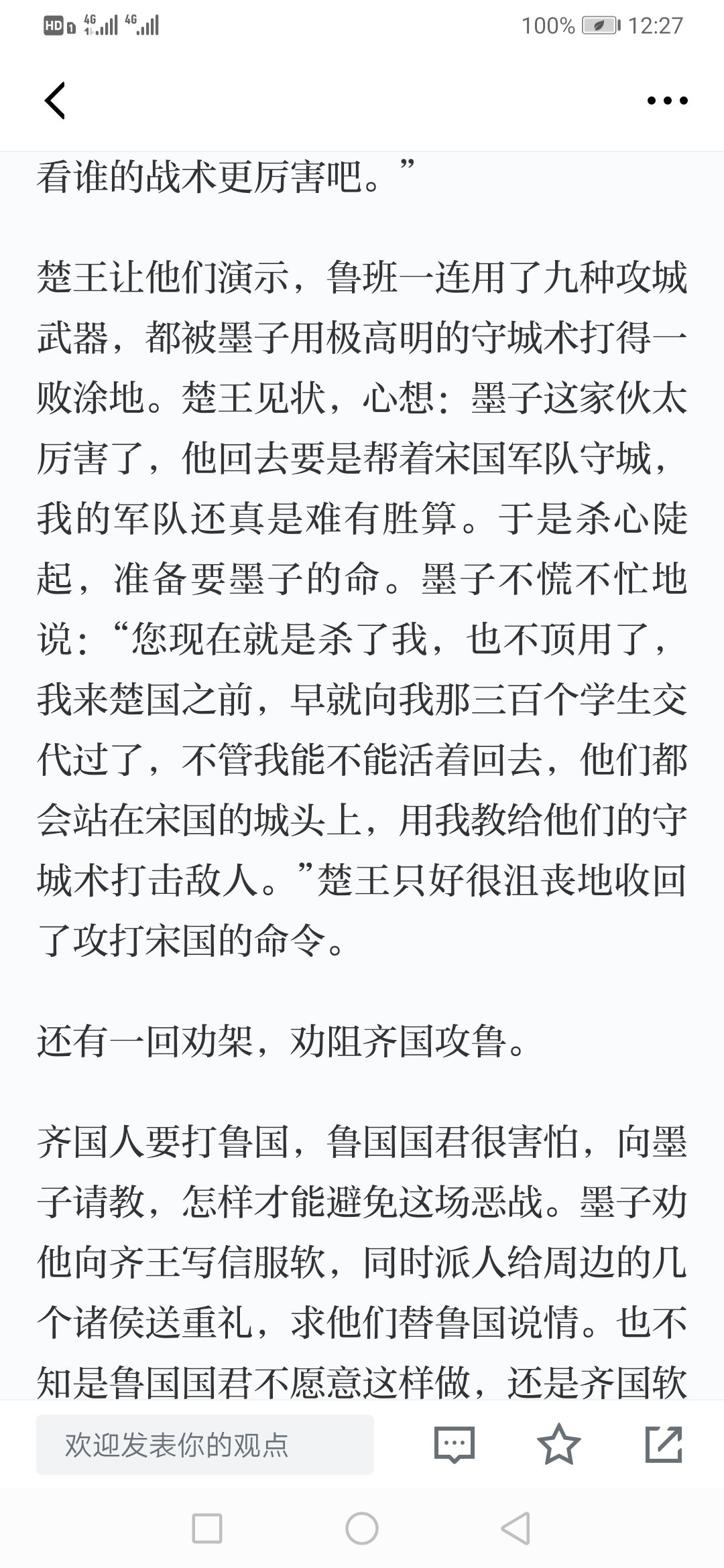
Task: Open the comments speech bubble icon
Action: [x=454, y=1444]
